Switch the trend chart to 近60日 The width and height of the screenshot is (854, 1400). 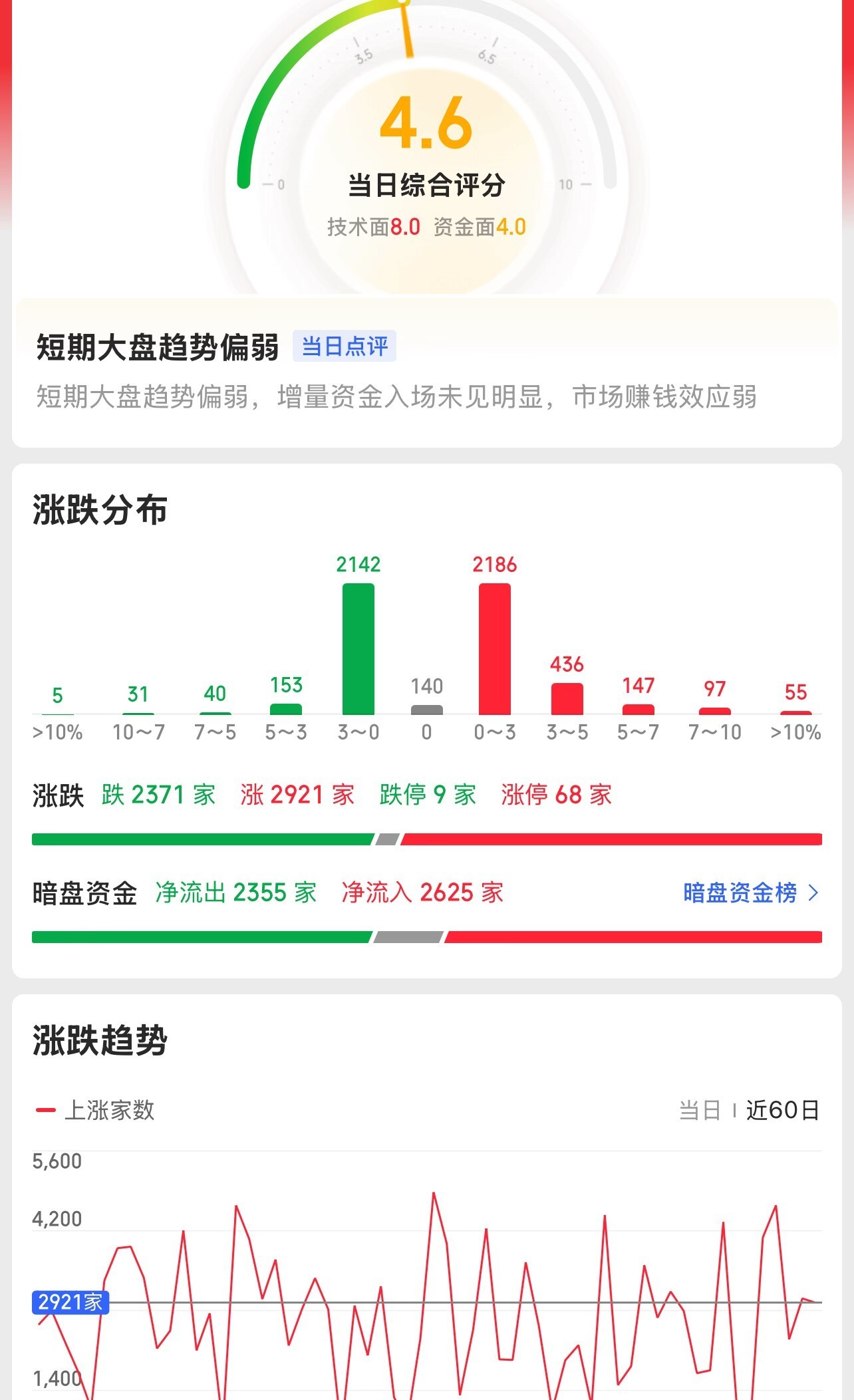[x=782, y=1110]
